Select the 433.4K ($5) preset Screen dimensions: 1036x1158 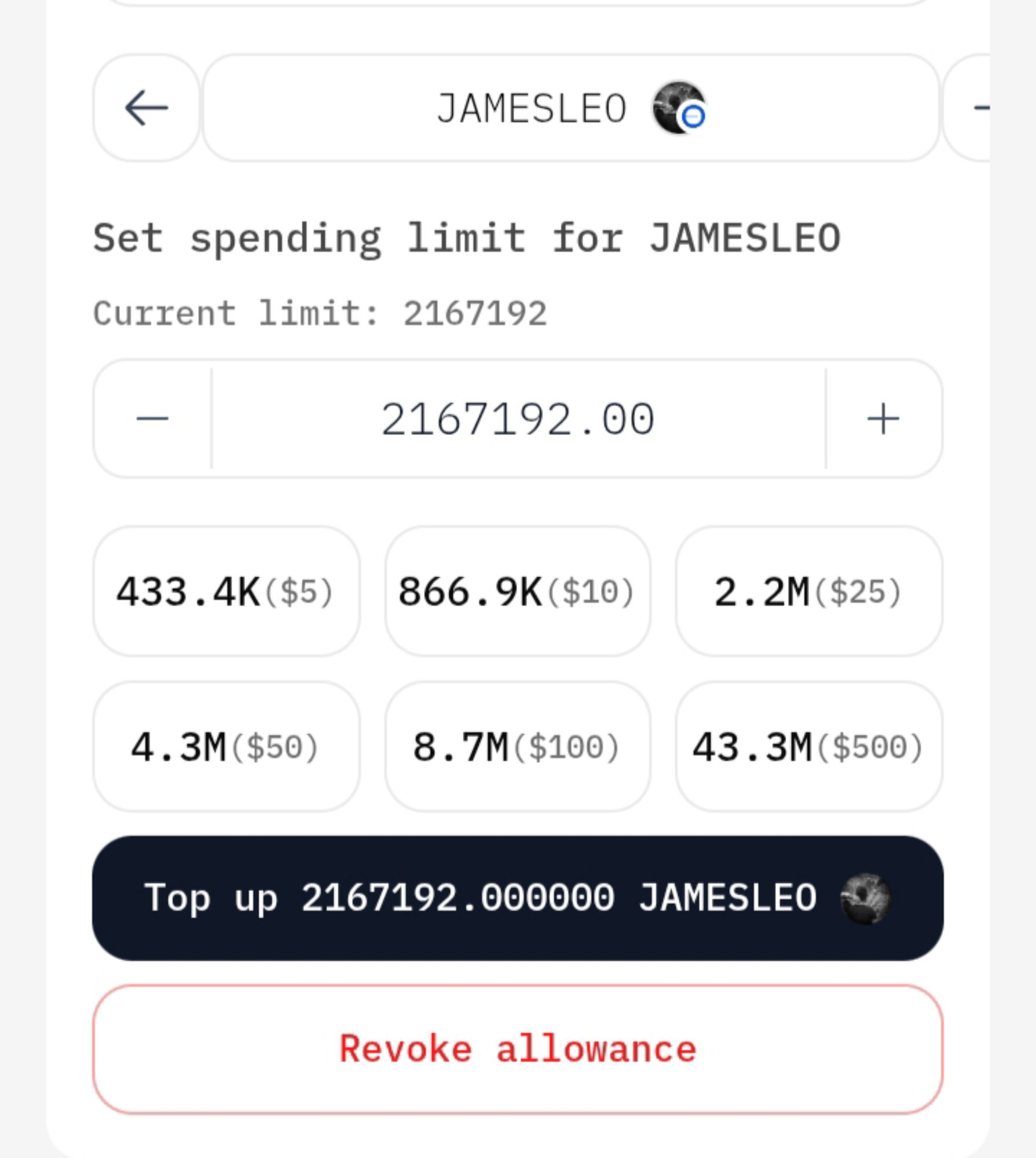(x=226, y=592)
